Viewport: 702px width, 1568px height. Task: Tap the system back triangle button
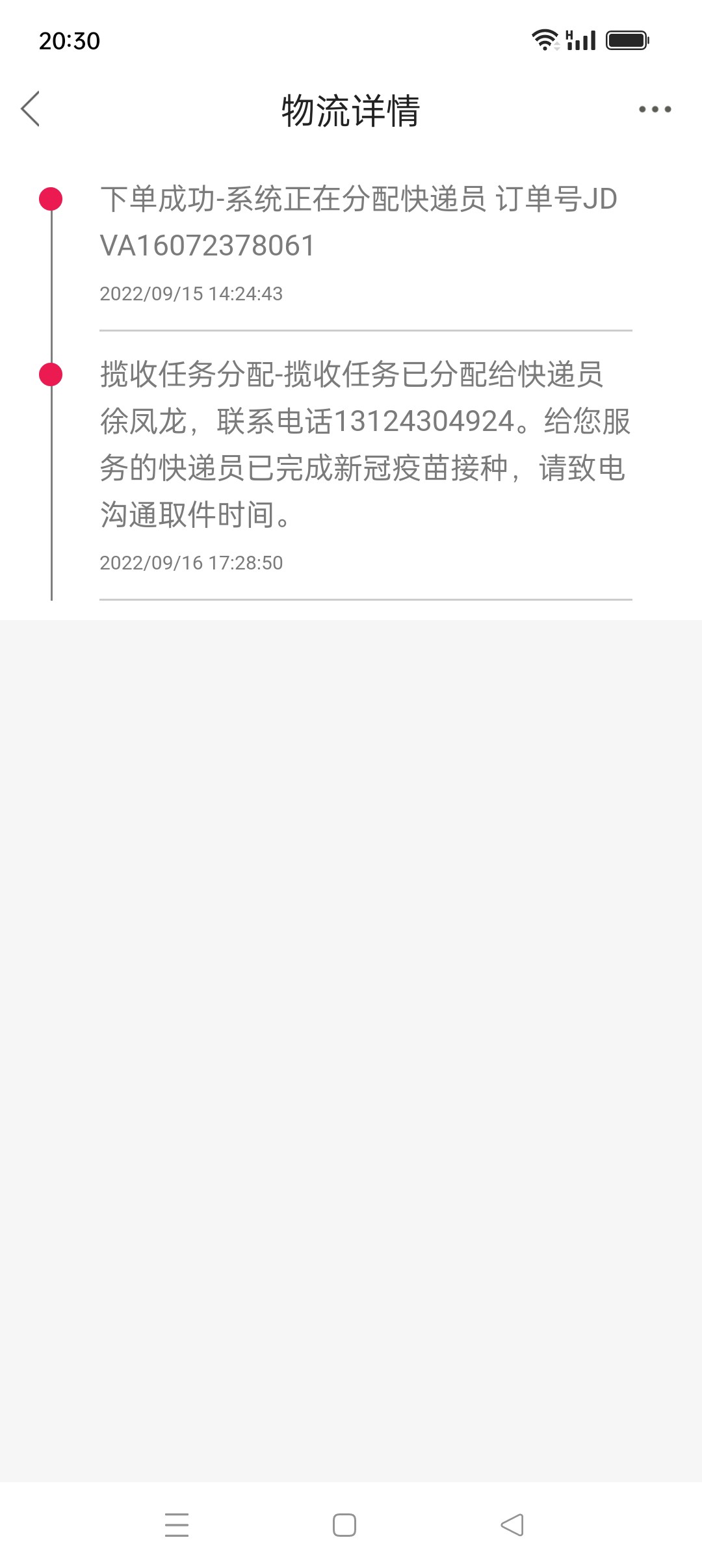coord(512,1525)
